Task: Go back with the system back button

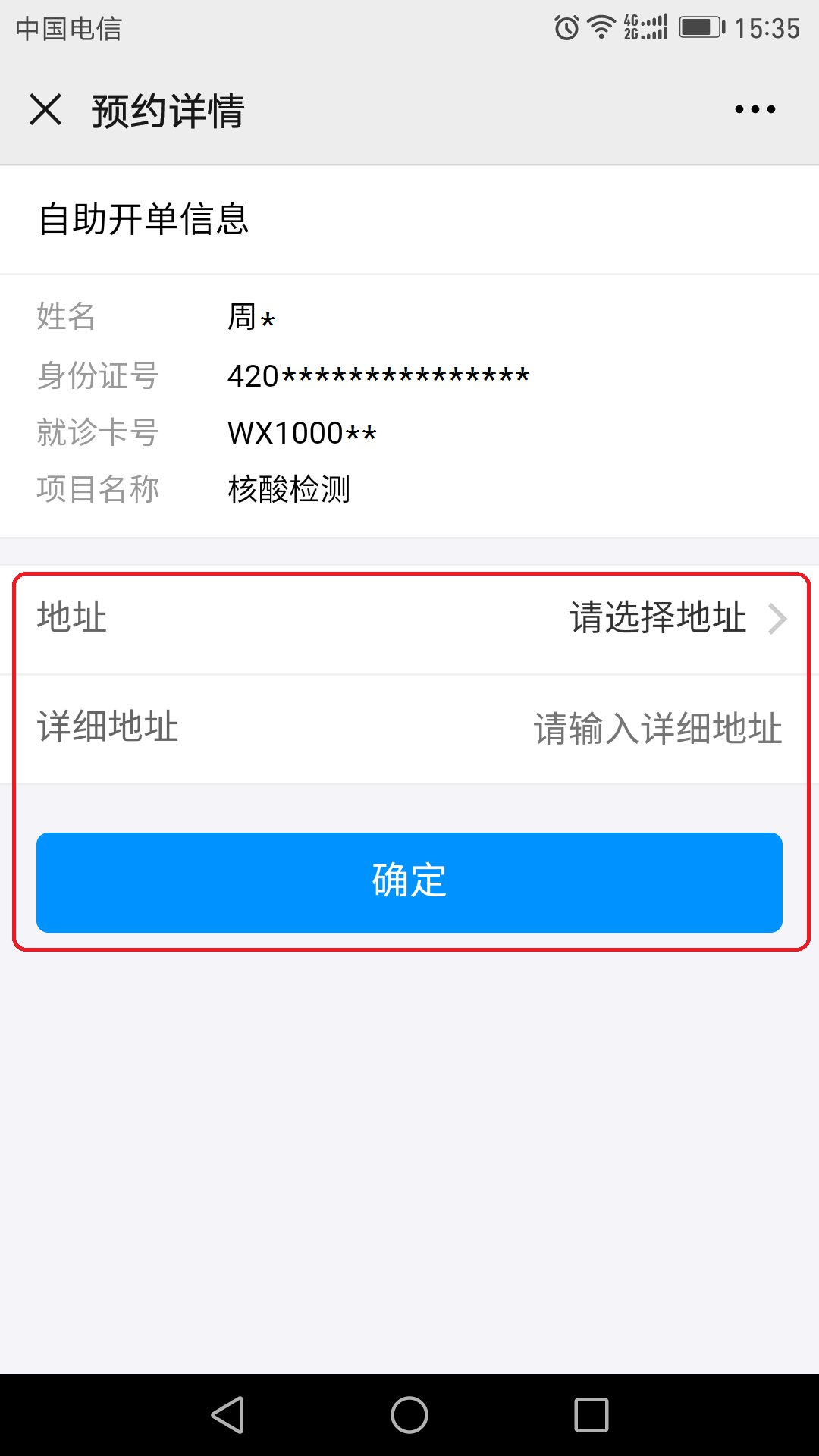Action: [x=227, y=1415]
